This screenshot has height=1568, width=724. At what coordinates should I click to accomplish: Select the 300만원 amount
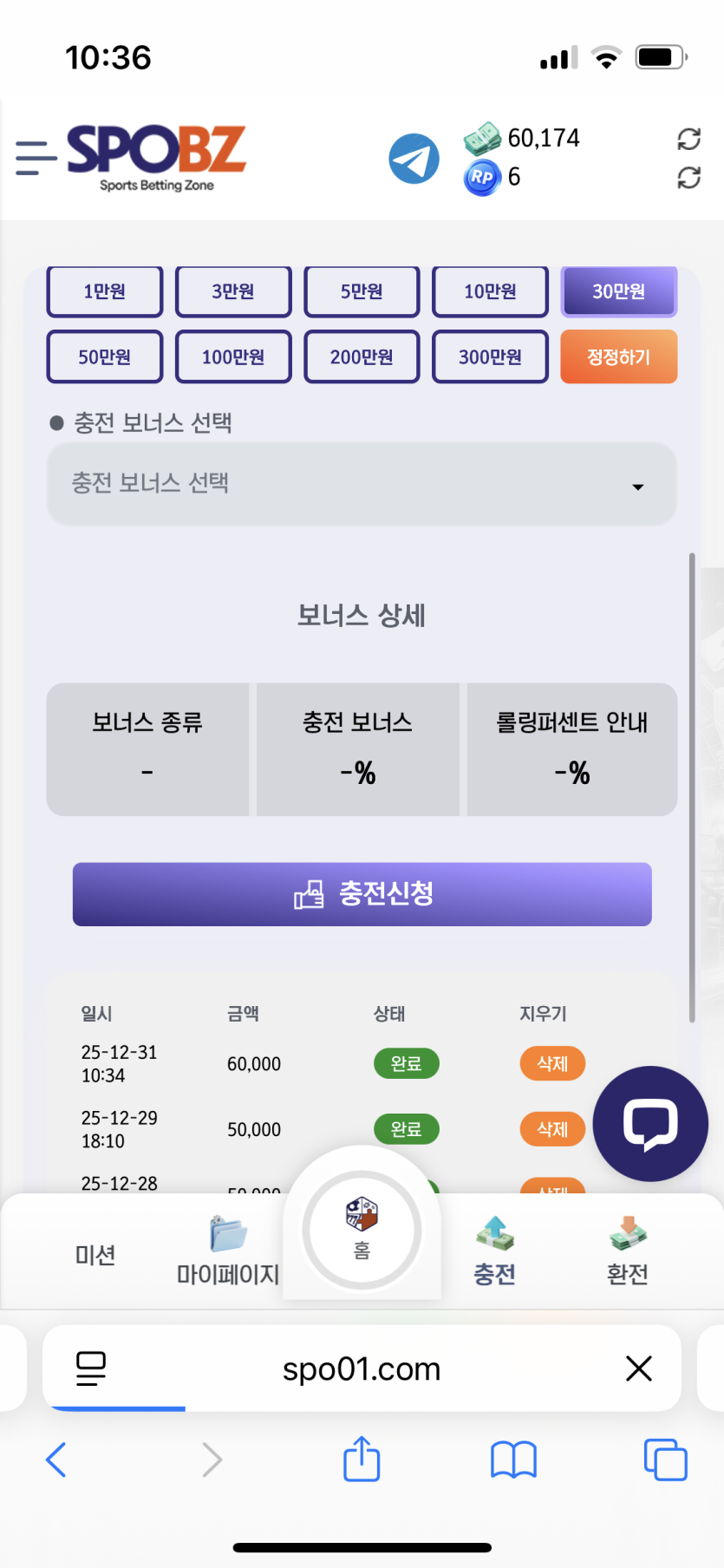click(490, 356)
